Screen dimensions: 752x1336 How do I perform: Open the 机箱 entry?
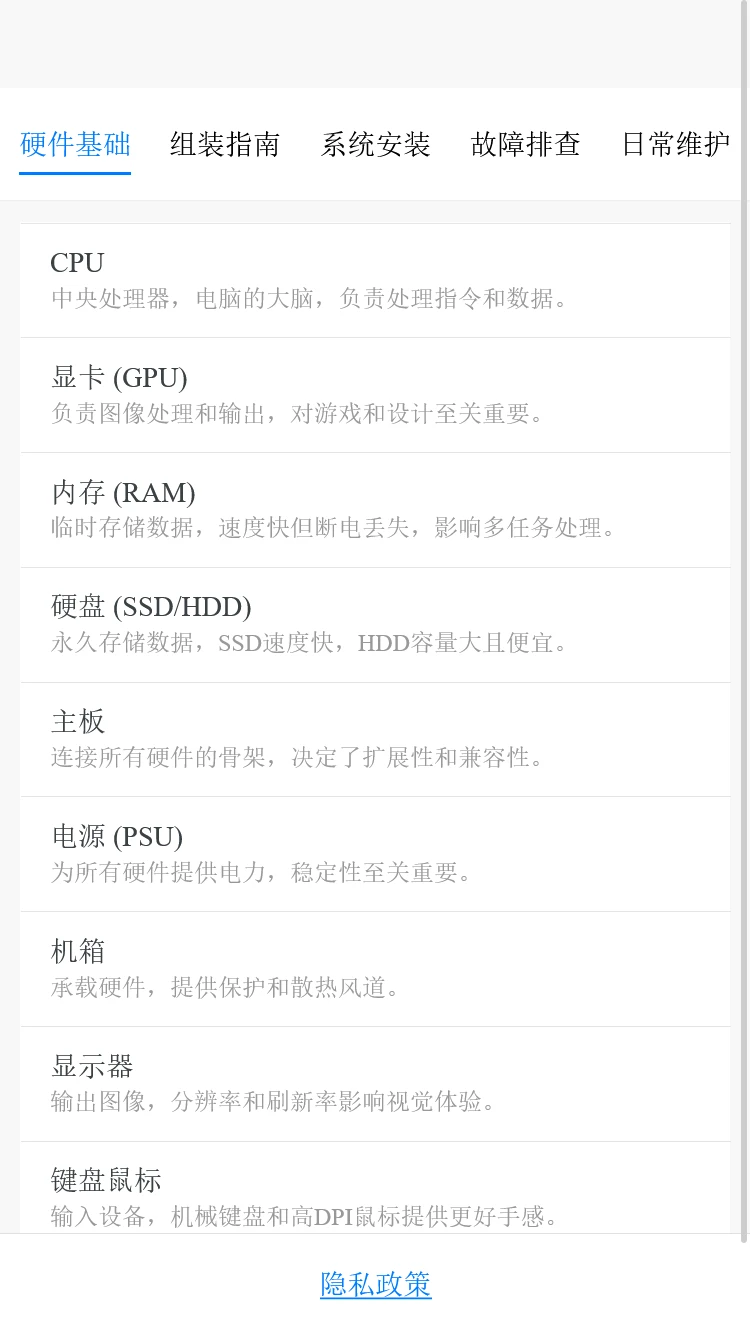tap(375, 967)
